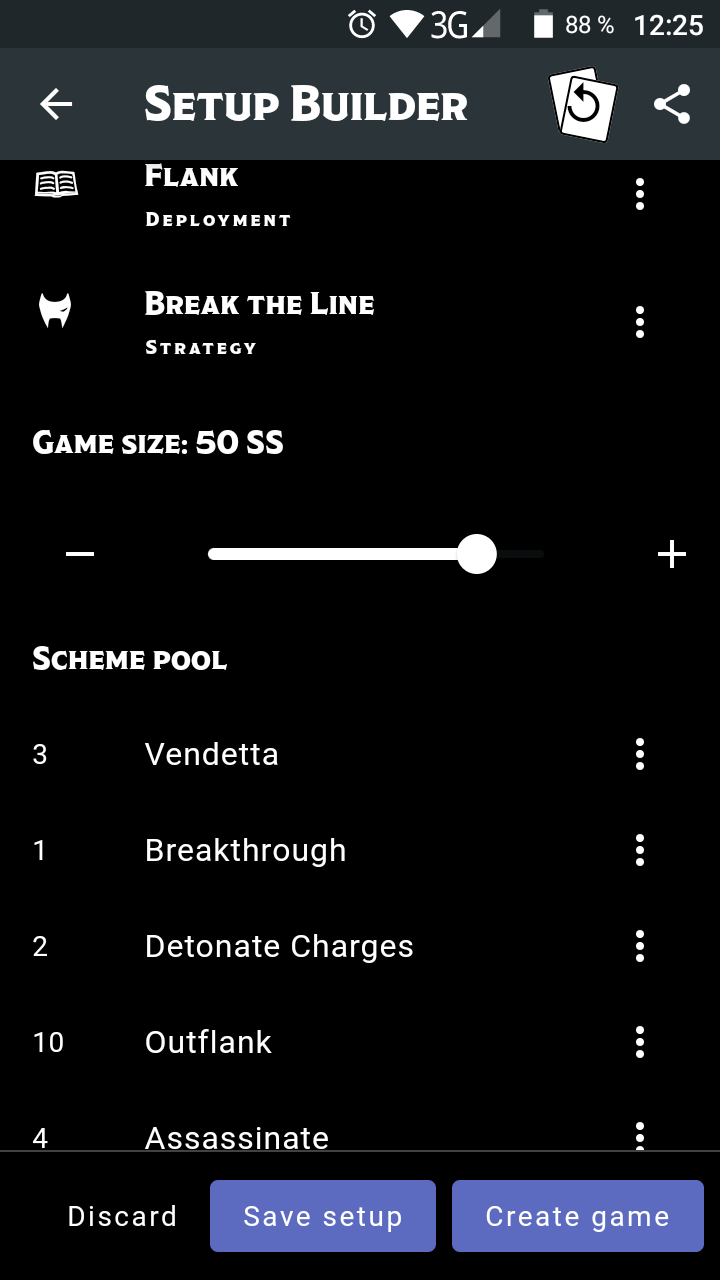The image size is (720, 1280).
Task: Increase game size with plus button
Action: click(x=672, y=554)
